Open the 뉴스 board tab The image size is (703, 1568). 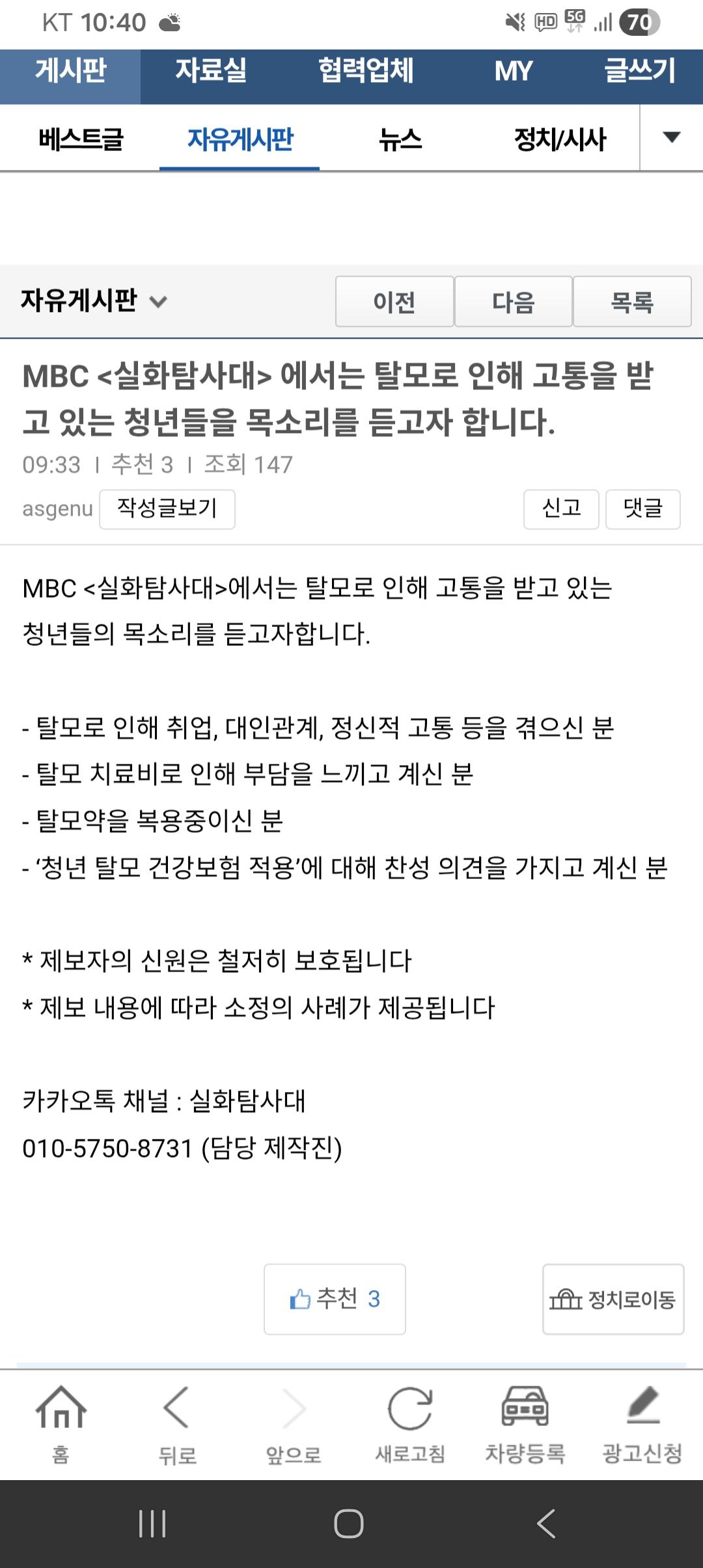tap(400, 139)
